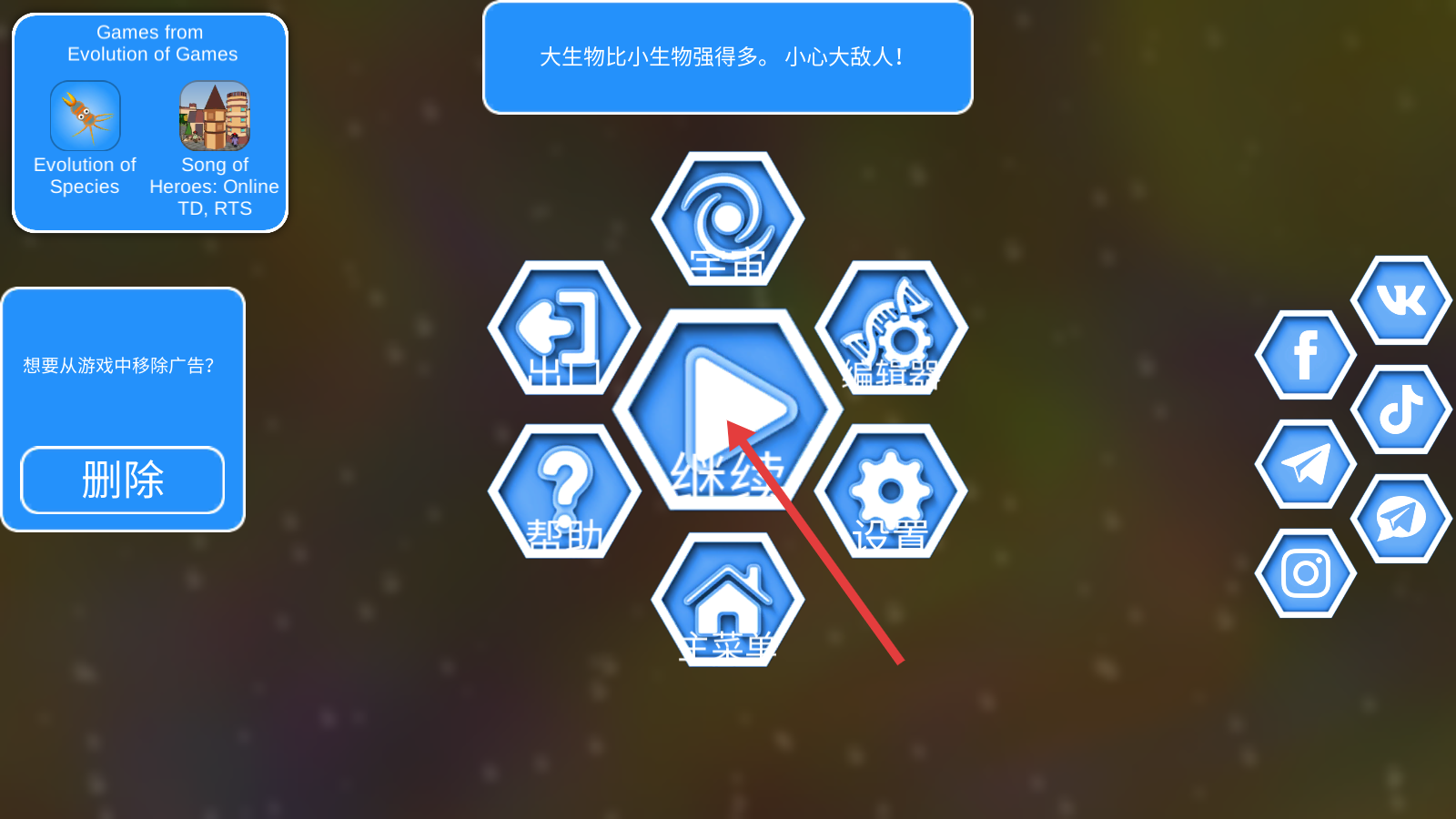
Task: Open Evolution of Species game
Action: point(85,116)
